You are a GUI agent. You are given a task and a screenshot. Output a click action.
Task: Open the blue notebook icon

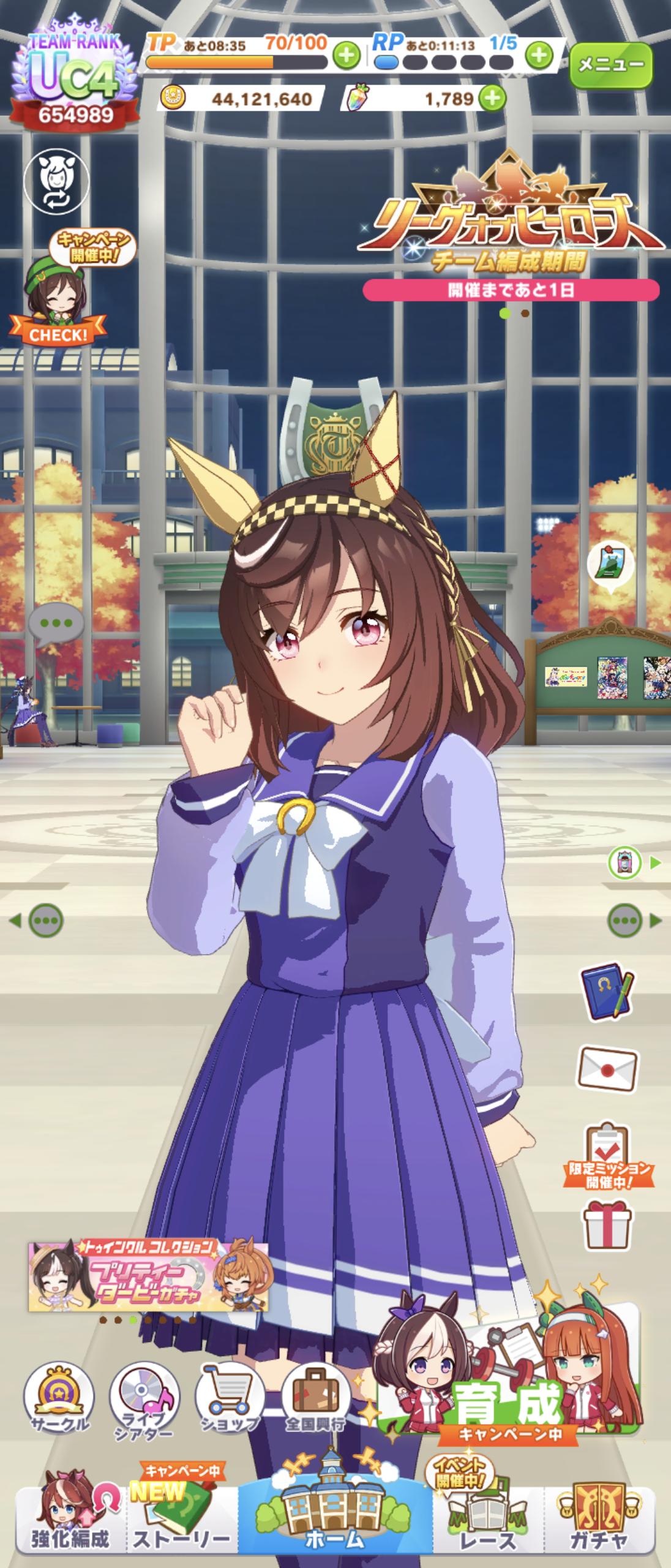[606, 993]
